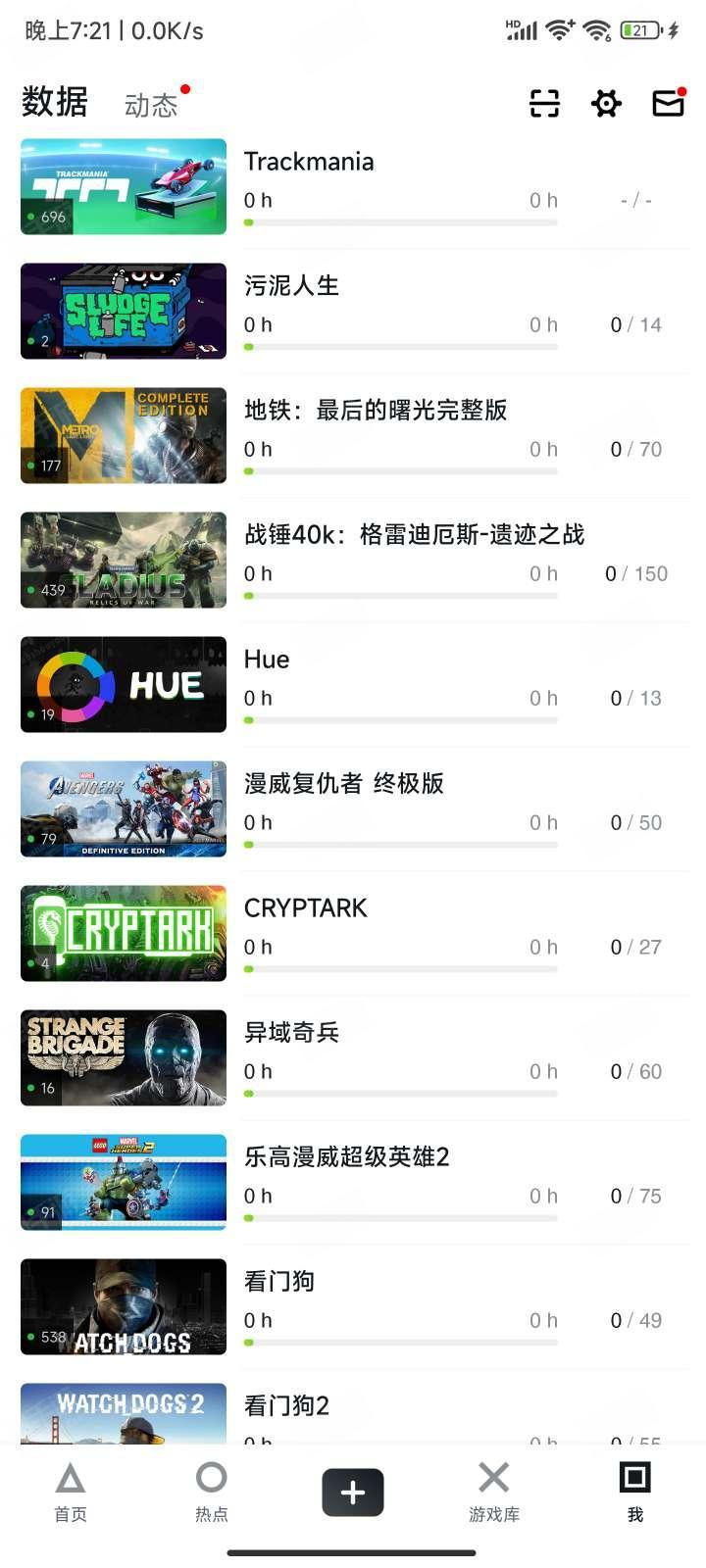Open 乐高漫威超级英雄2 entry
The width and height of the screenshot is (706, 1568).
[346, 1157]
